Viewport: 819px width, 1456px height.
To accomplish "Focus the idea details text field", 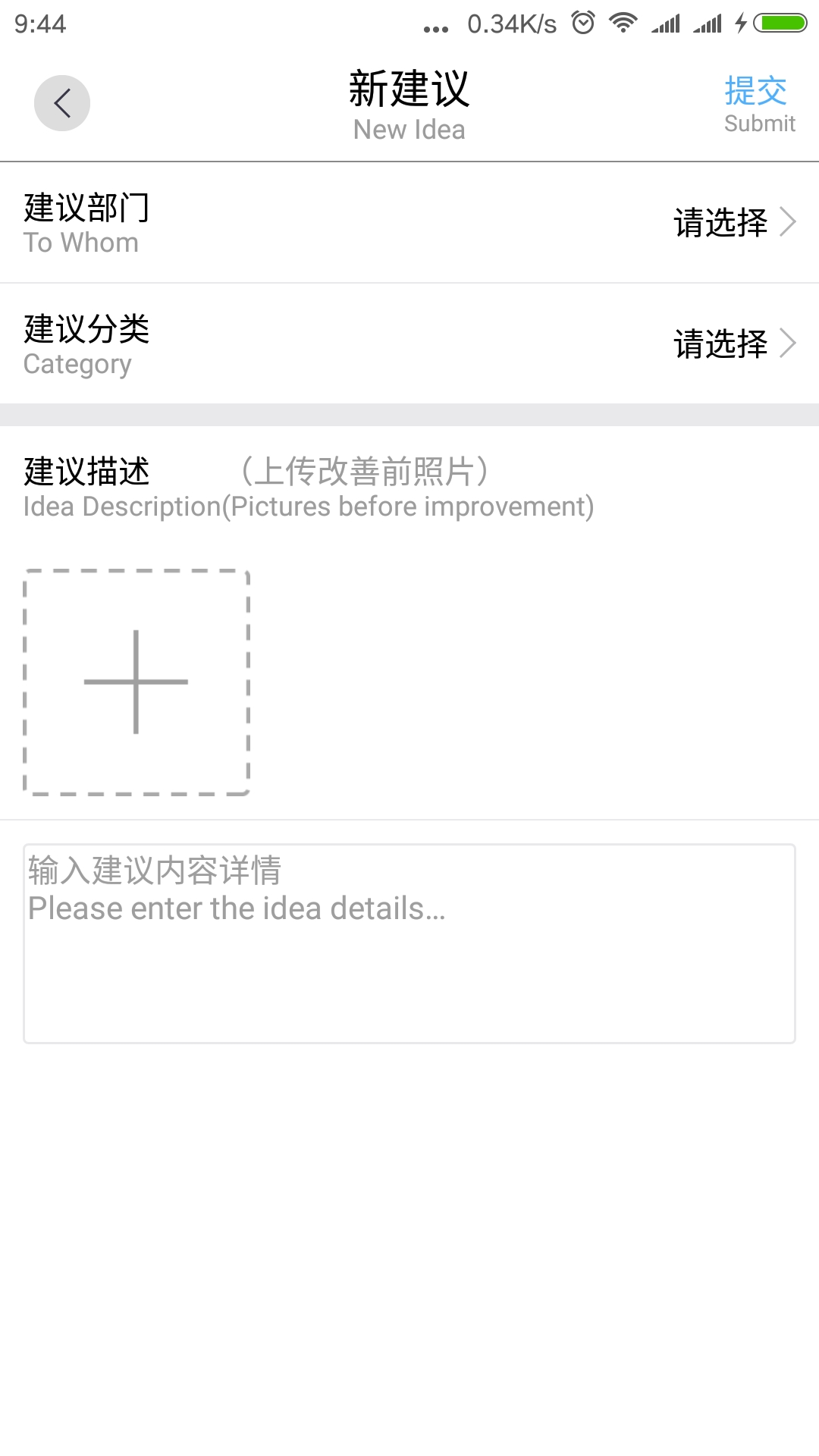I will (409, 943).
